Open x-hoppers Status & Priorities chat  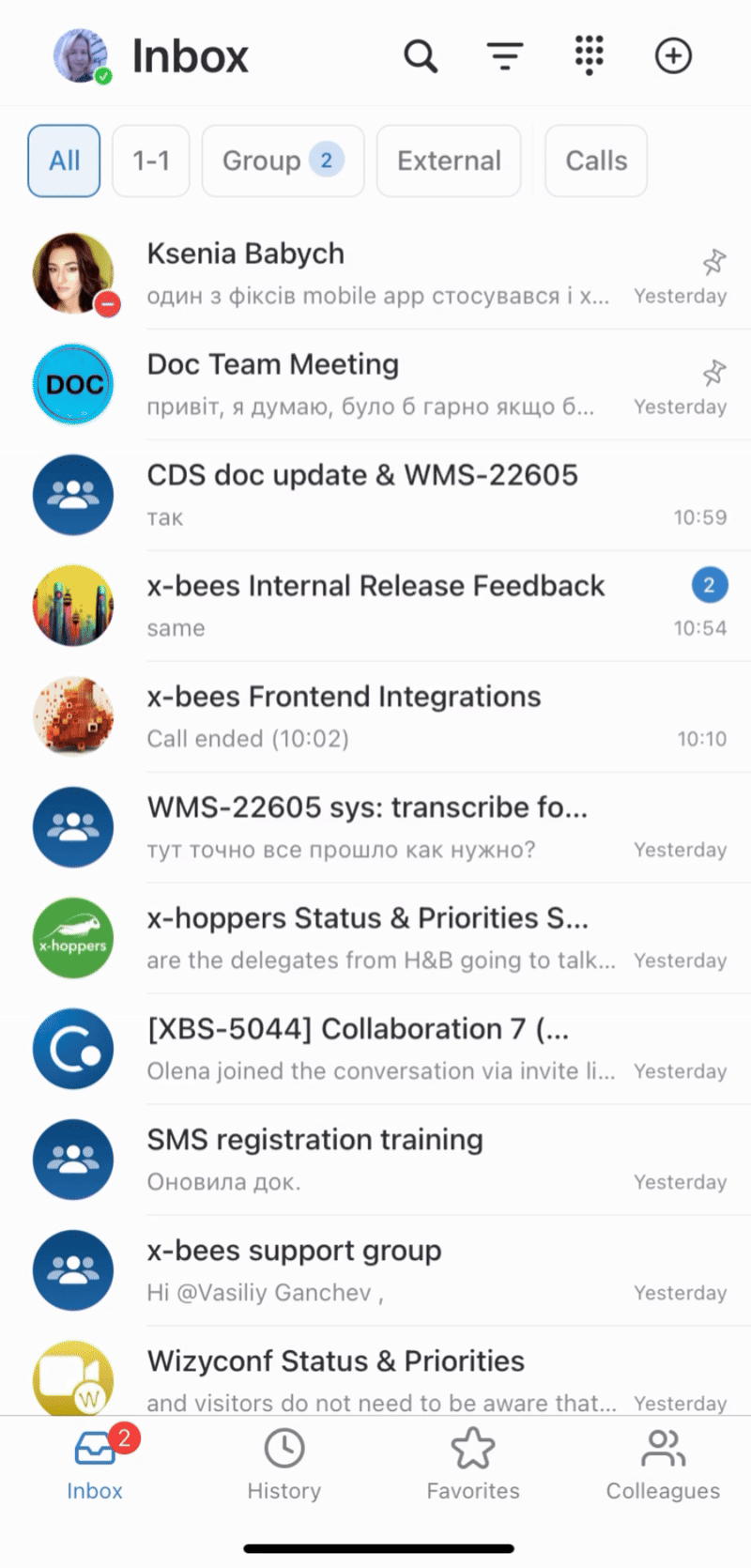(375, 938)
